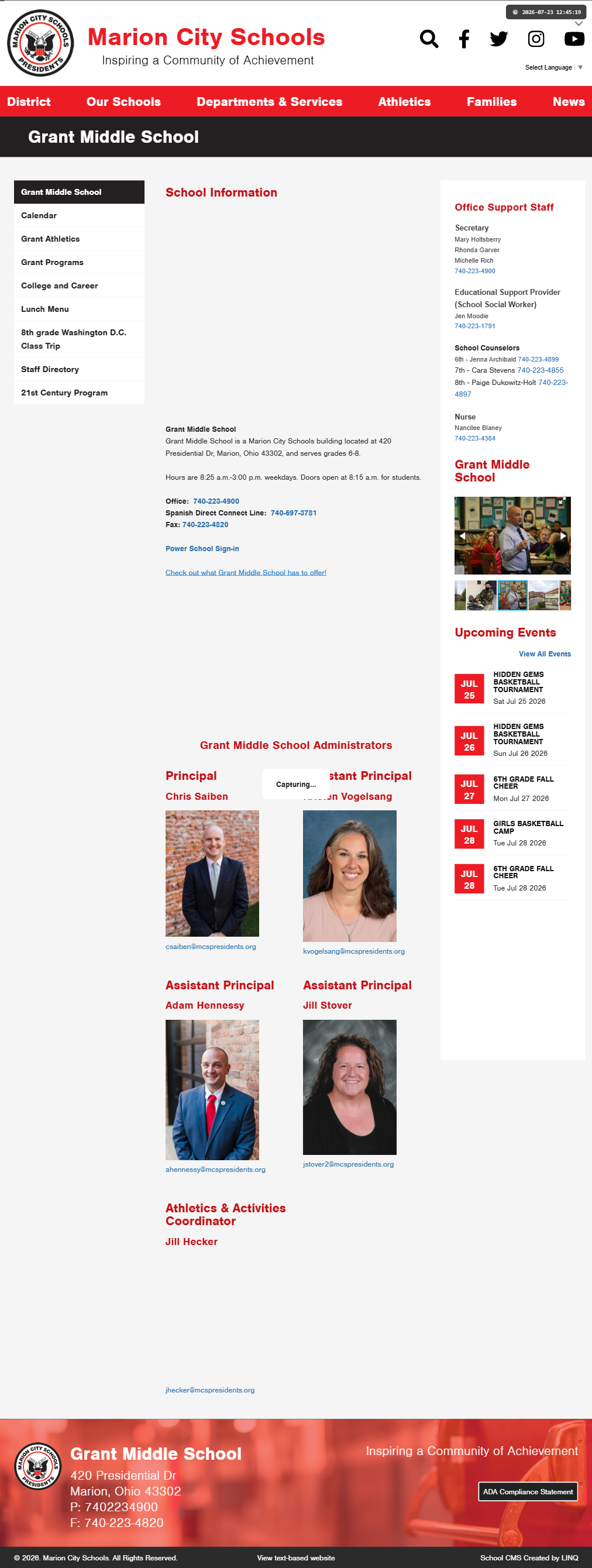Go to the Athletics section
Screen dimensions: 592x1568
click(404, 102)
